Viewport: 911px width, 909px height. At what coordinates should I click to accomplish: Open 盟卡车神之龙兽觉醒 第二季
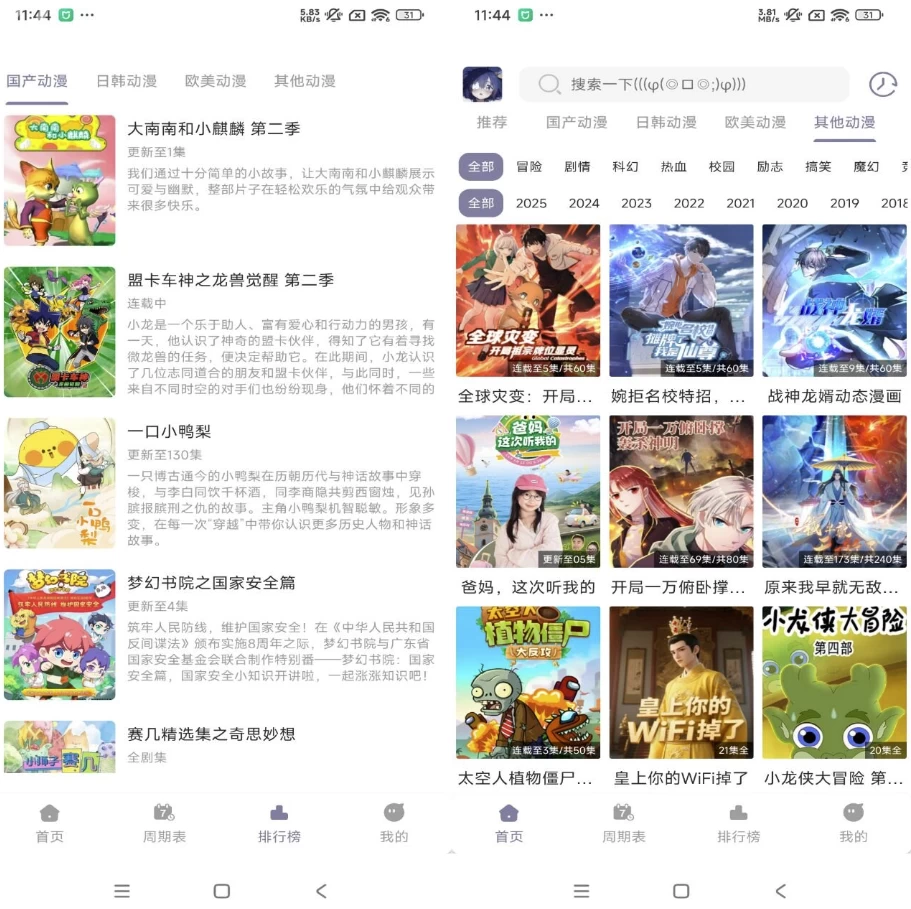point(230,280)
